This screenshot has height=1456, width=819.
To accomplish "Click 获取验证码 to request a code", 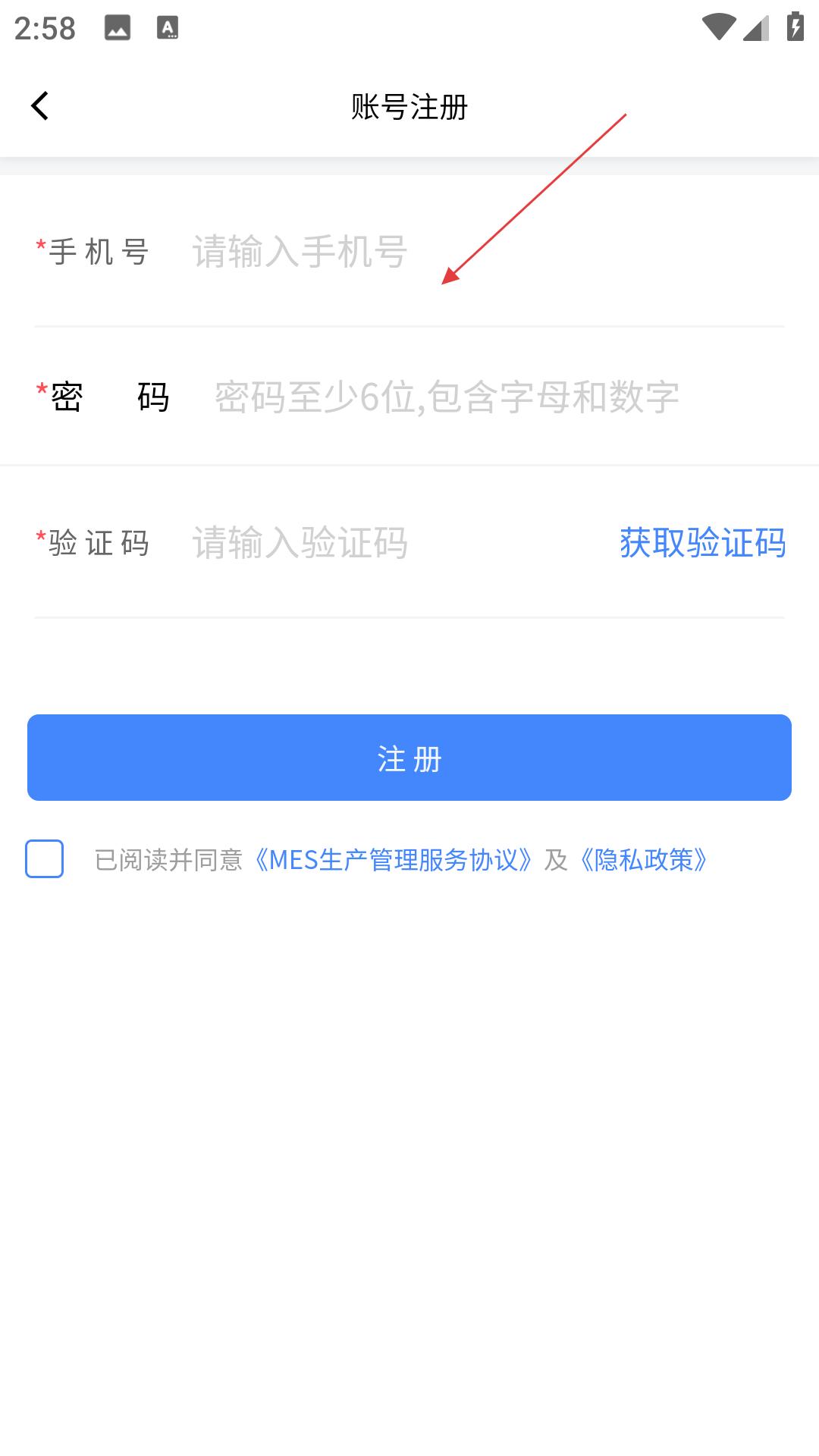I will pyautogui.click(x=702, y=544).
